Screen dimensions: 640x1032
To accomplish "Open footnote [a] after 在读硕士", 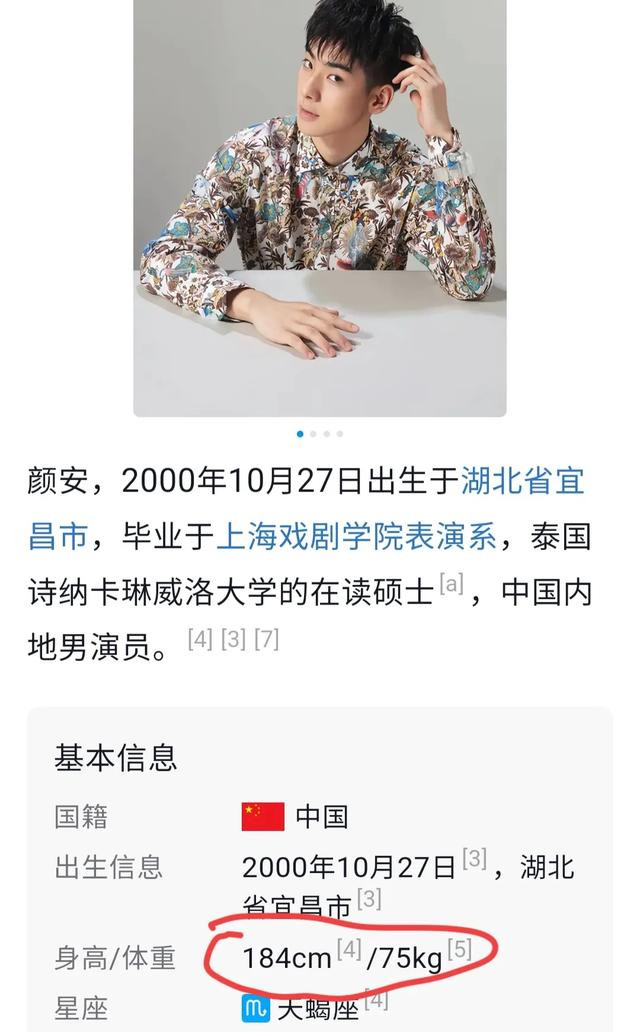I will point(452,583).
